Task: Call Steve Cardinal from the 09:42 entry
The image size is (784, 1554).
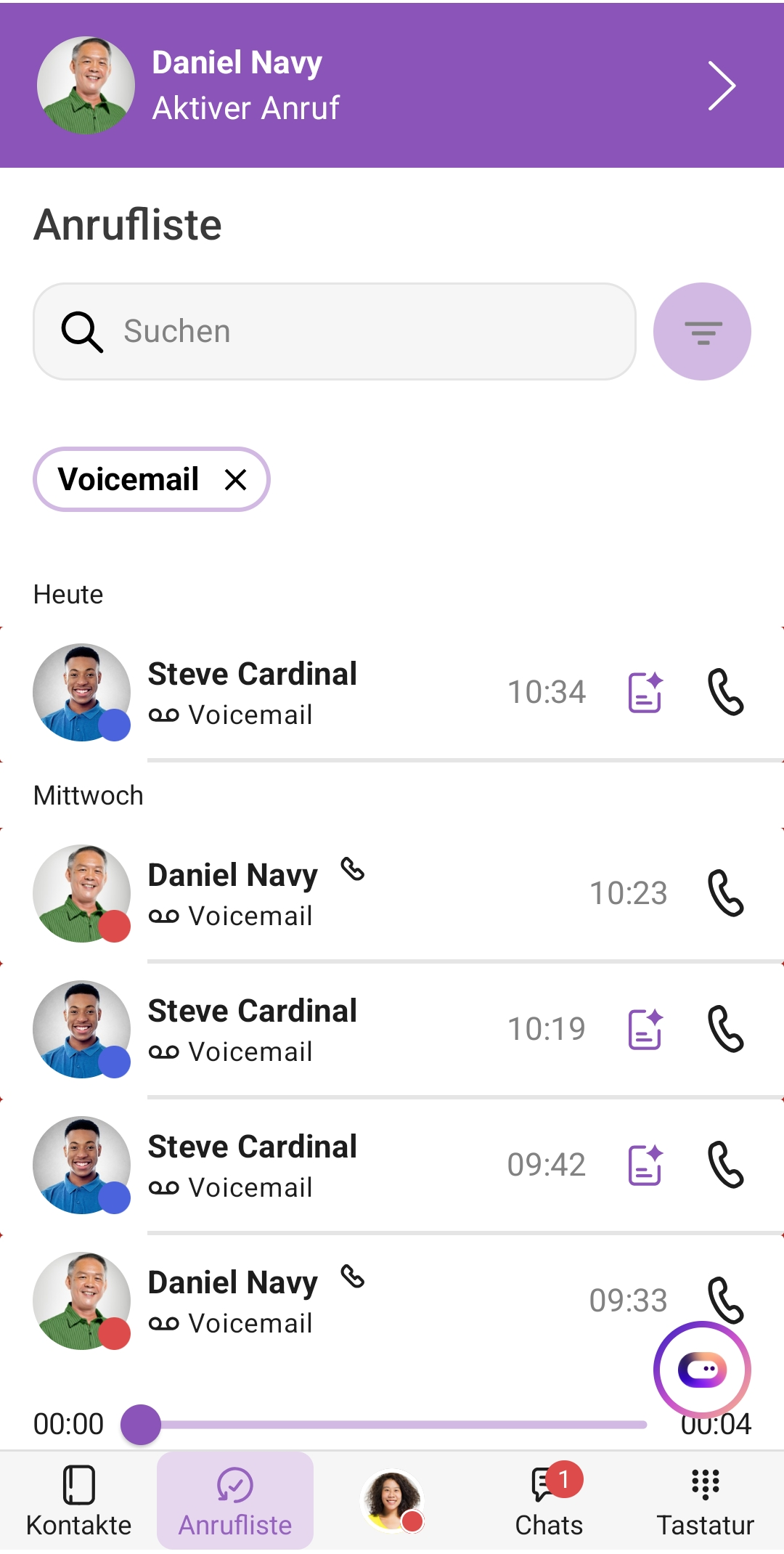Action: point(725,1165)
